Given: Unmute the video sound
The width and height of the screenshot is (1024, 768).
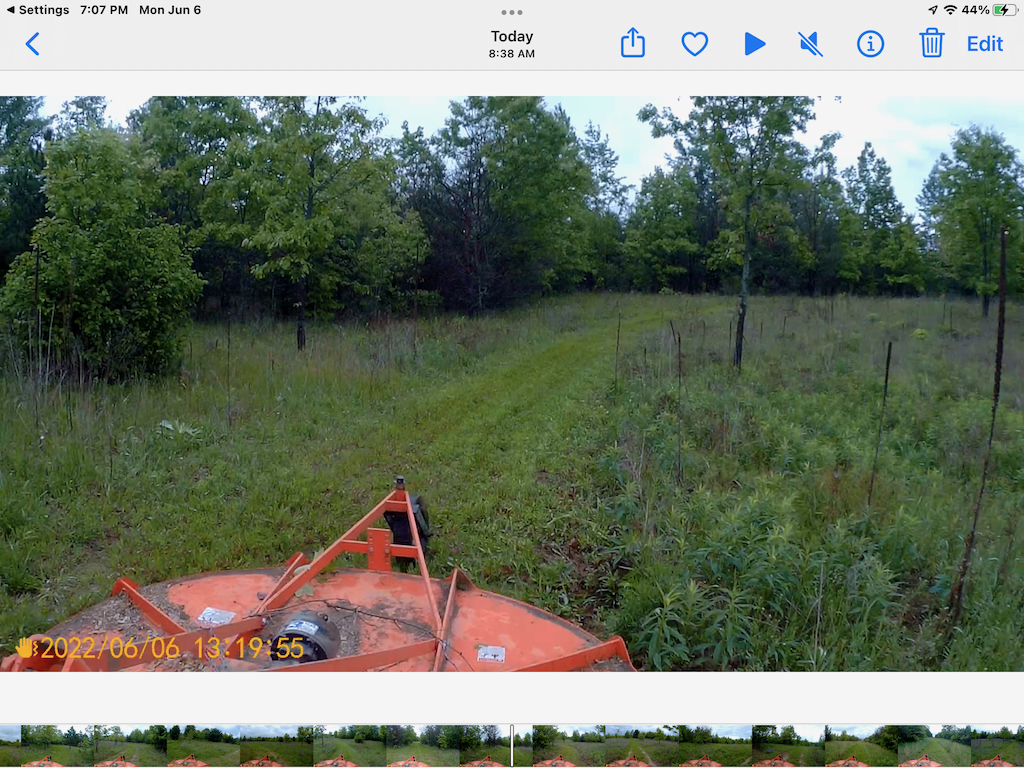Looking at the screenshot, I should point(811,44).
